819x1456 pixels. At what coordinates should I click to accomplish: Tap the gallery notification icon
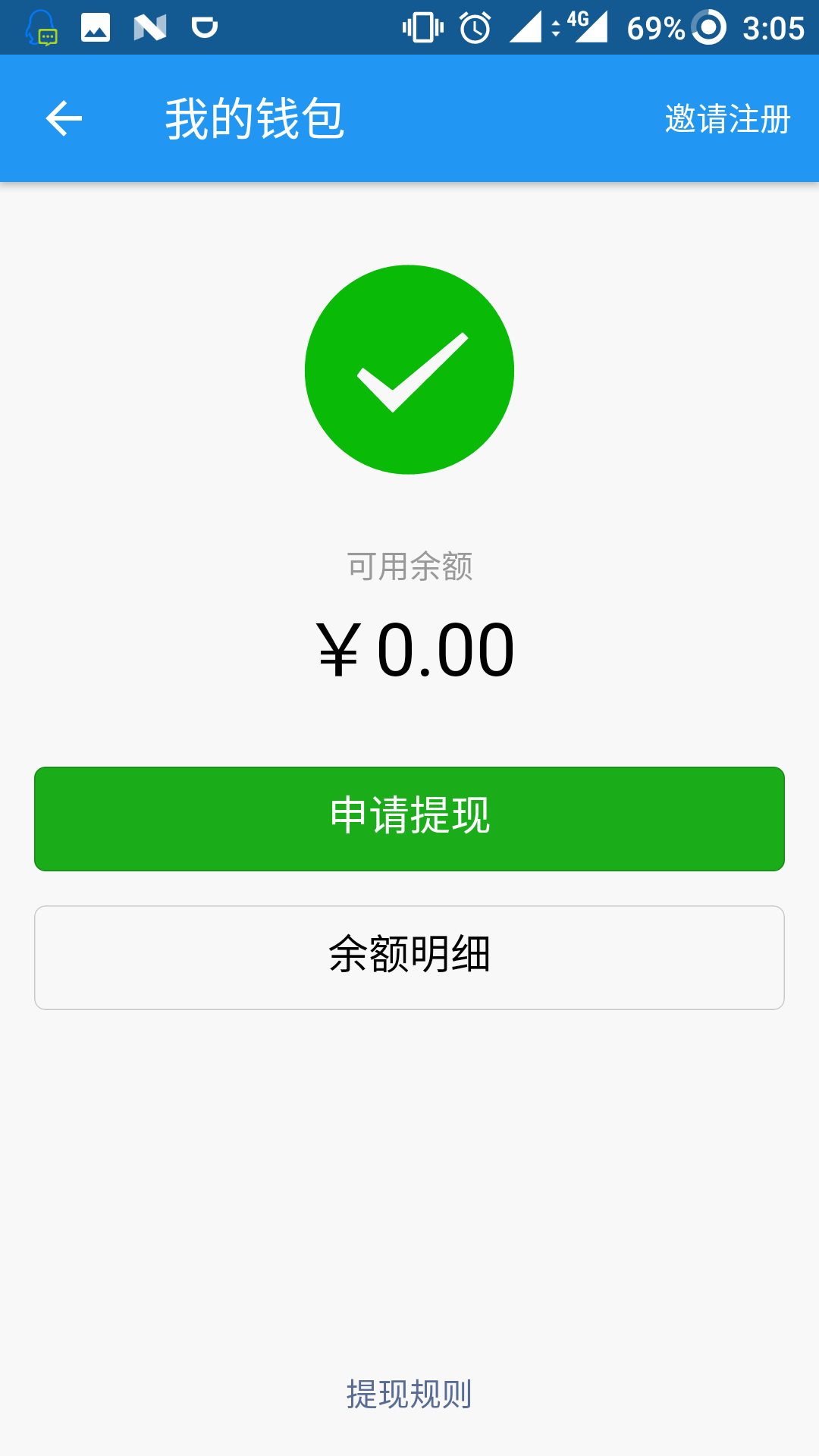click(x=95, y=27)
